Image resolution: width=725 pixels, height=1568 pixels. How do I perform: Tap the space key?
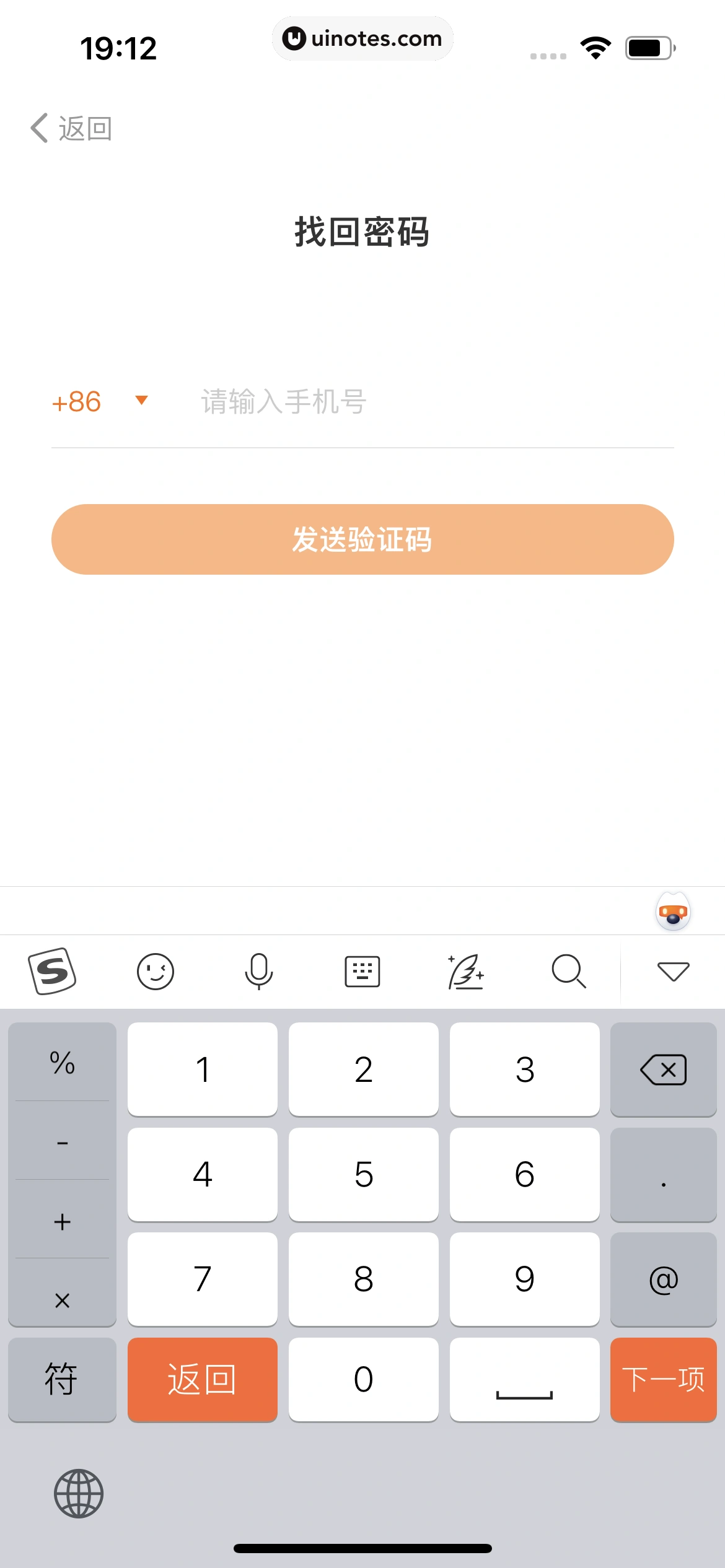pos(524,1379)
